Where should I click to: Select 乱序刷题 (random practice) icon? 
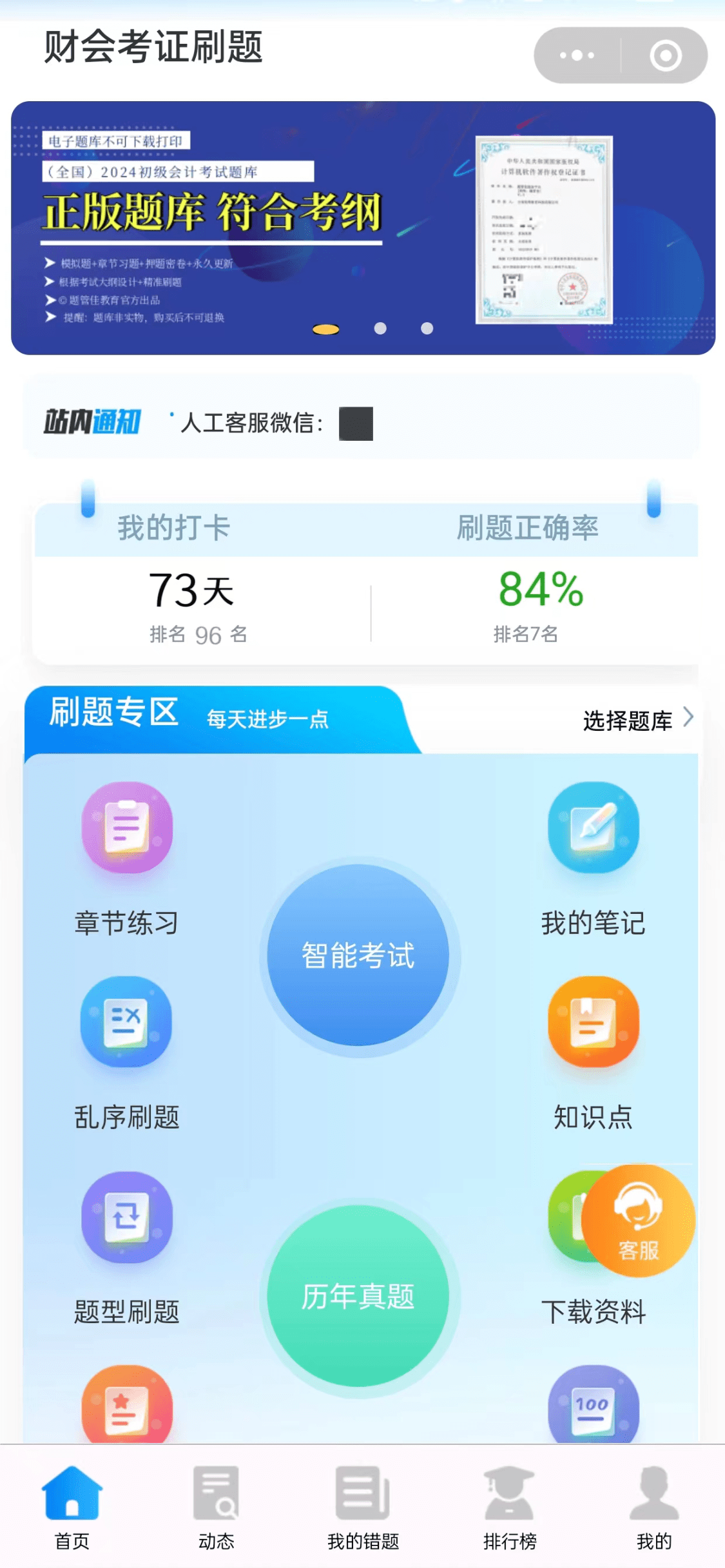point(126,1025)
